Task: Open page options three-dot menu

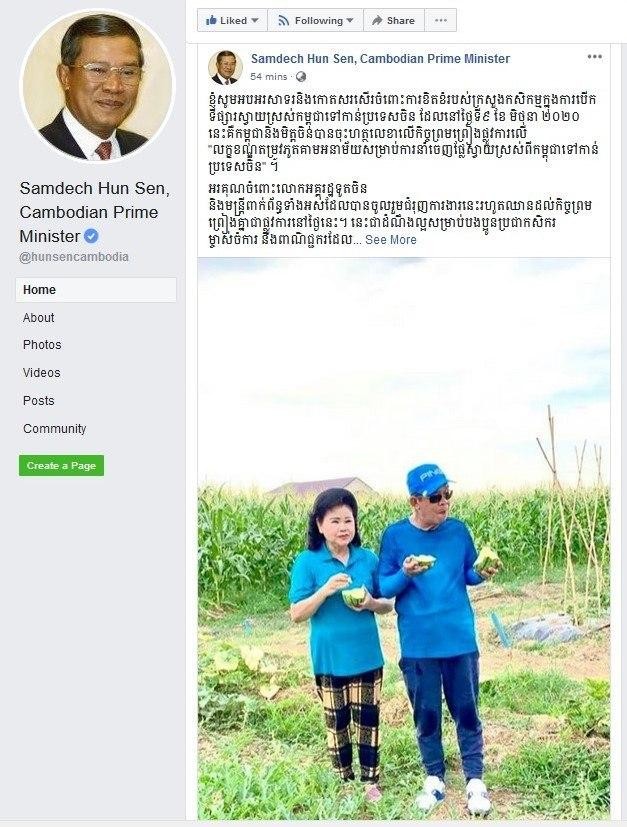Action: click(x=440, y=20)
